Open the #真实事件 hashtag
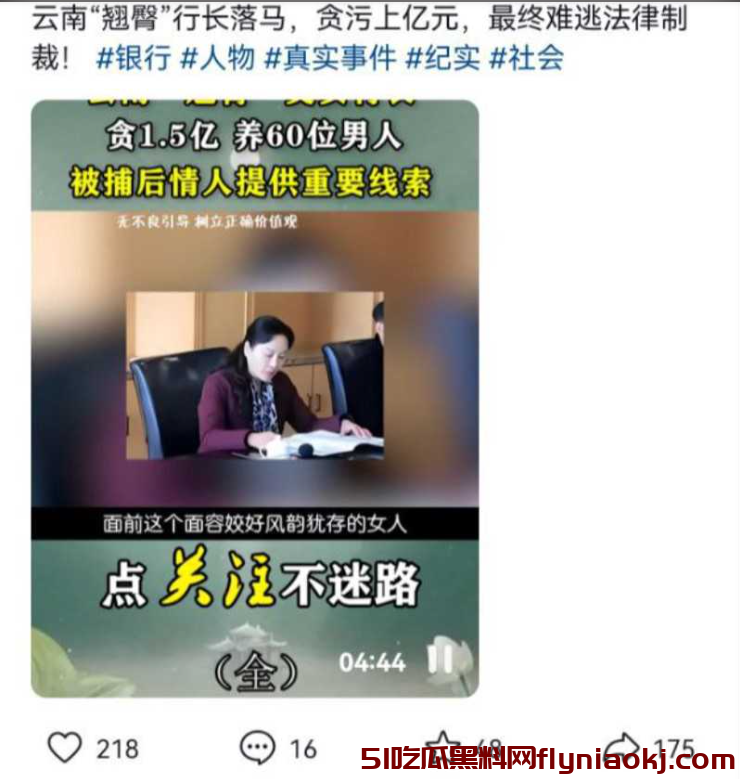Image resolution: width=740 pixels, height=779 pixels. [329, 58]
